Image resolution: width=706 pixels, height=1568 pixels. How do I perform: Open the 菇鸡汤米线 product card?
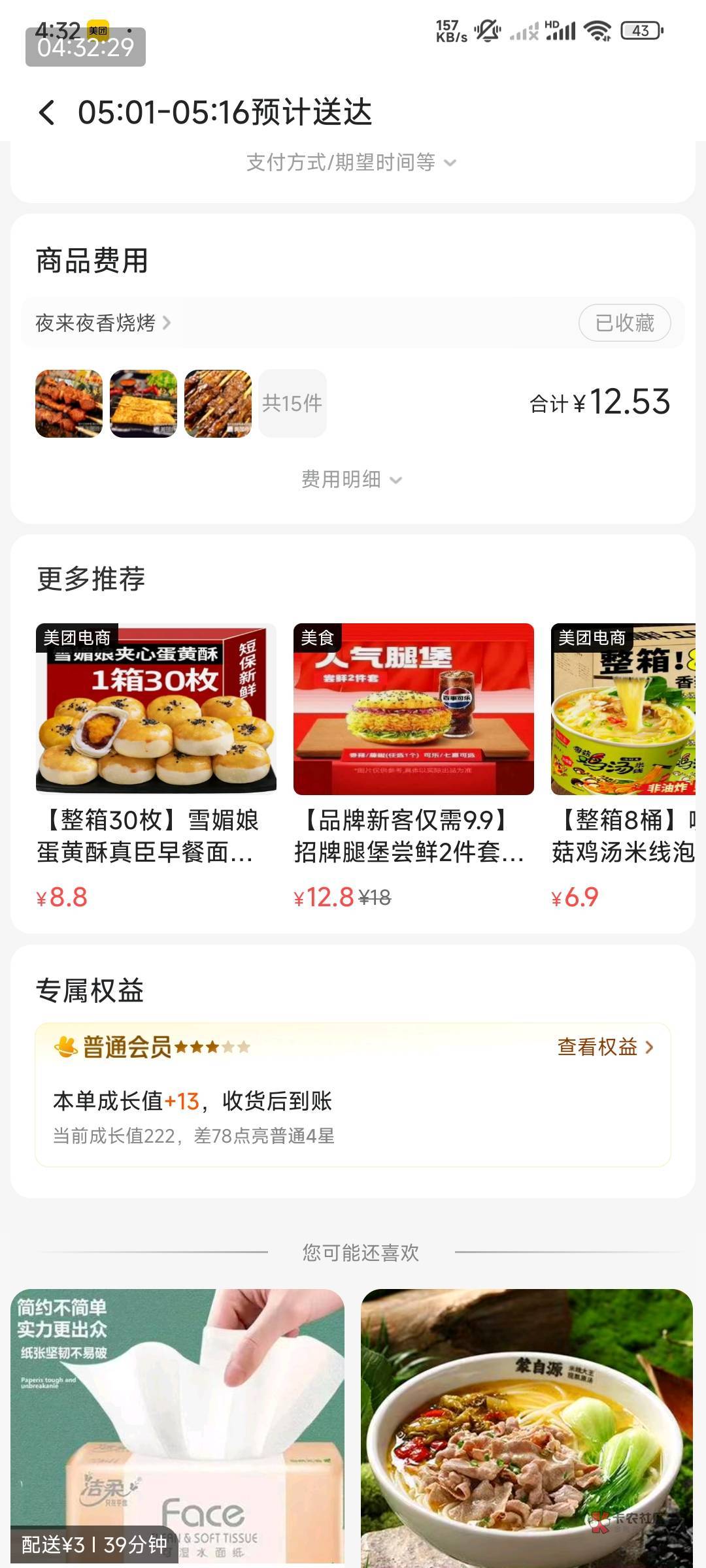point(623,767)
